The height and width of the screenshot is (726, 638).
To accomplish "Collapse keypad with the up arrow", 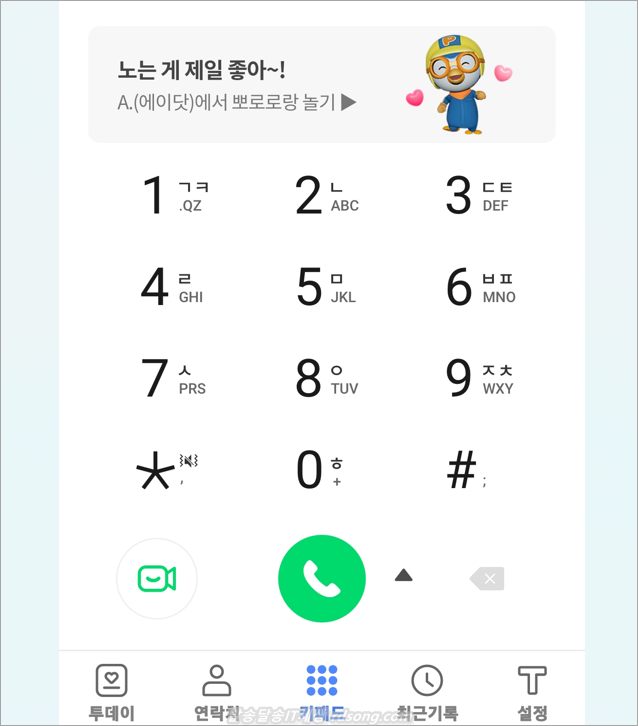I will (403, 575).
